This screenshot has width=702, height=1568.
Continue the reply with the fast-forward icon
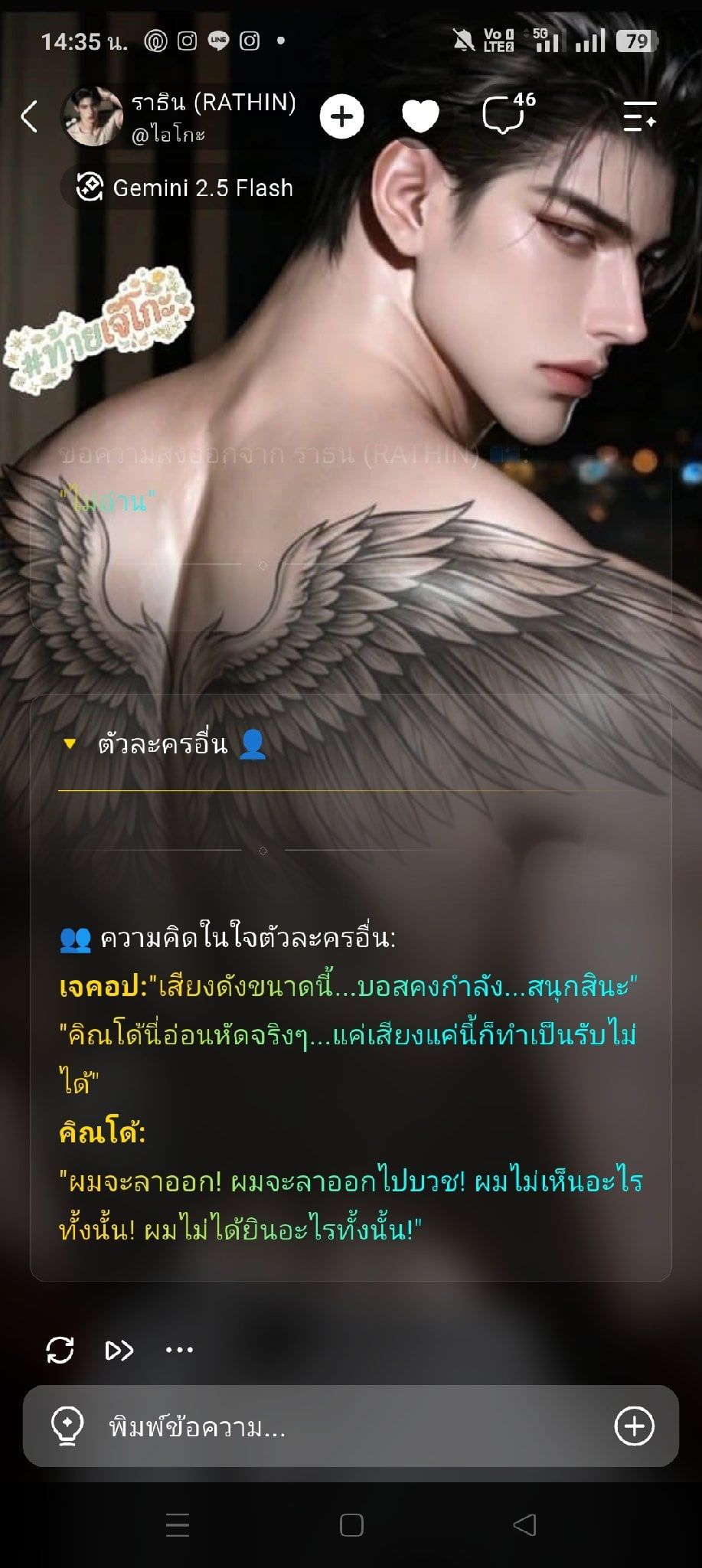119,1350
